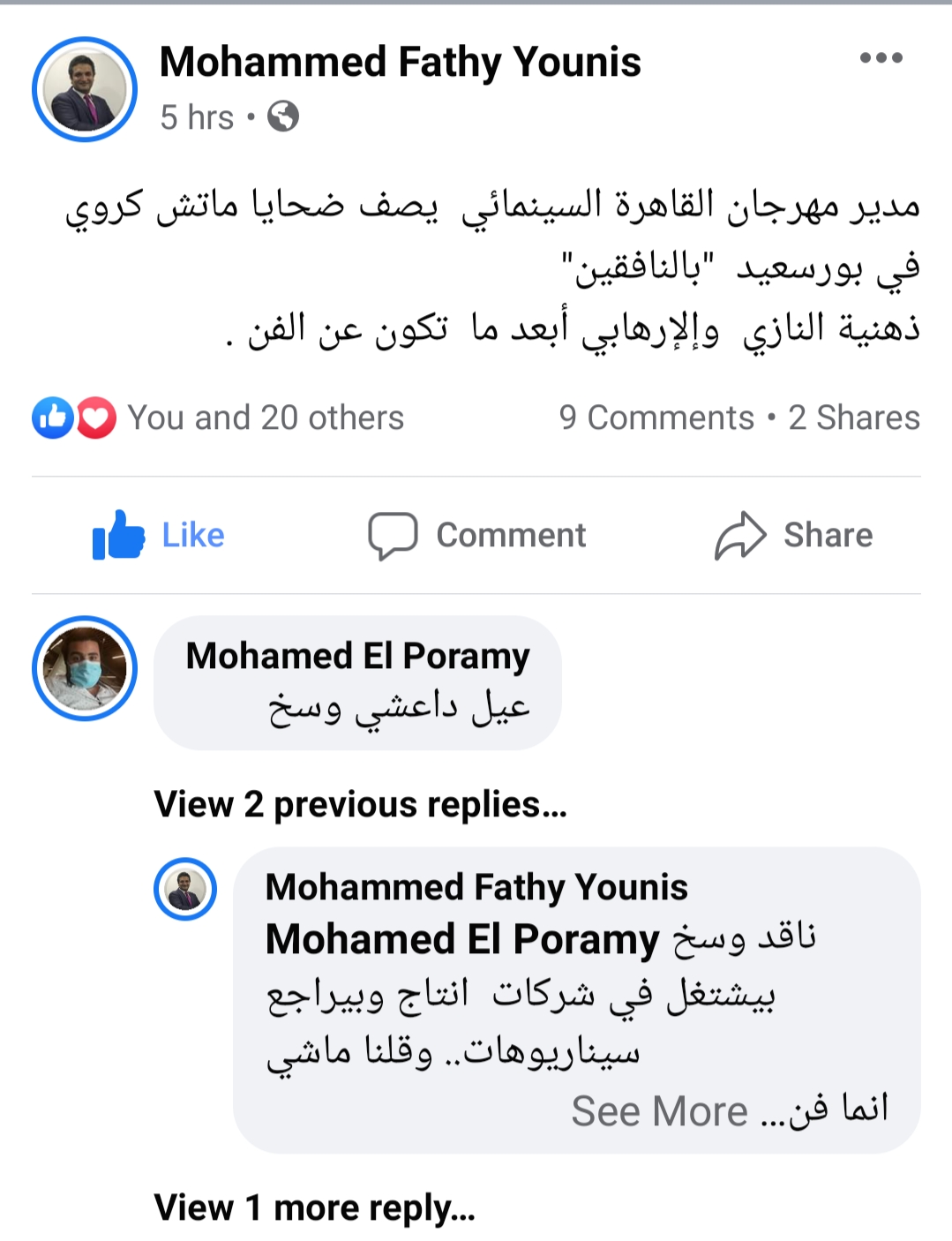The image size is (952, 1241).
Task: Expand View 2 previous replies
Action: (360, 804)
